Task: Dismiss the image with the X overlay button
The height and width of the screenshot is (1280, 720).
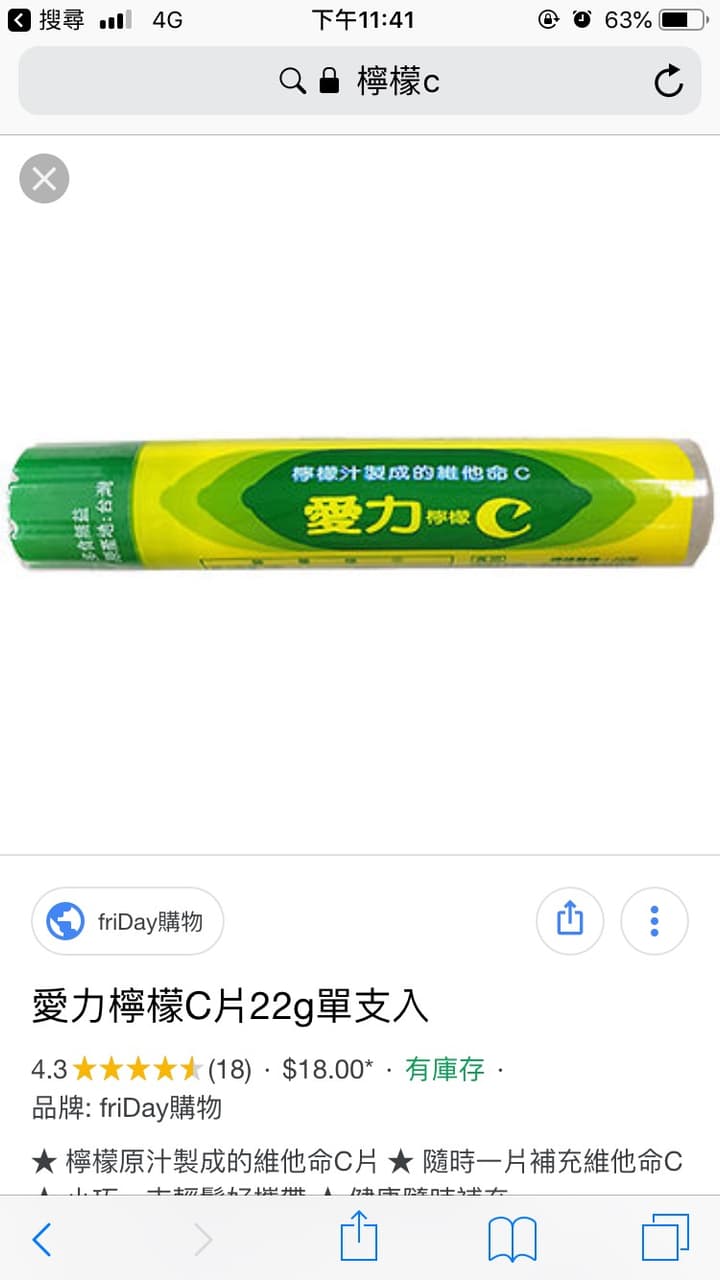Action: click(x=43, y=178)
